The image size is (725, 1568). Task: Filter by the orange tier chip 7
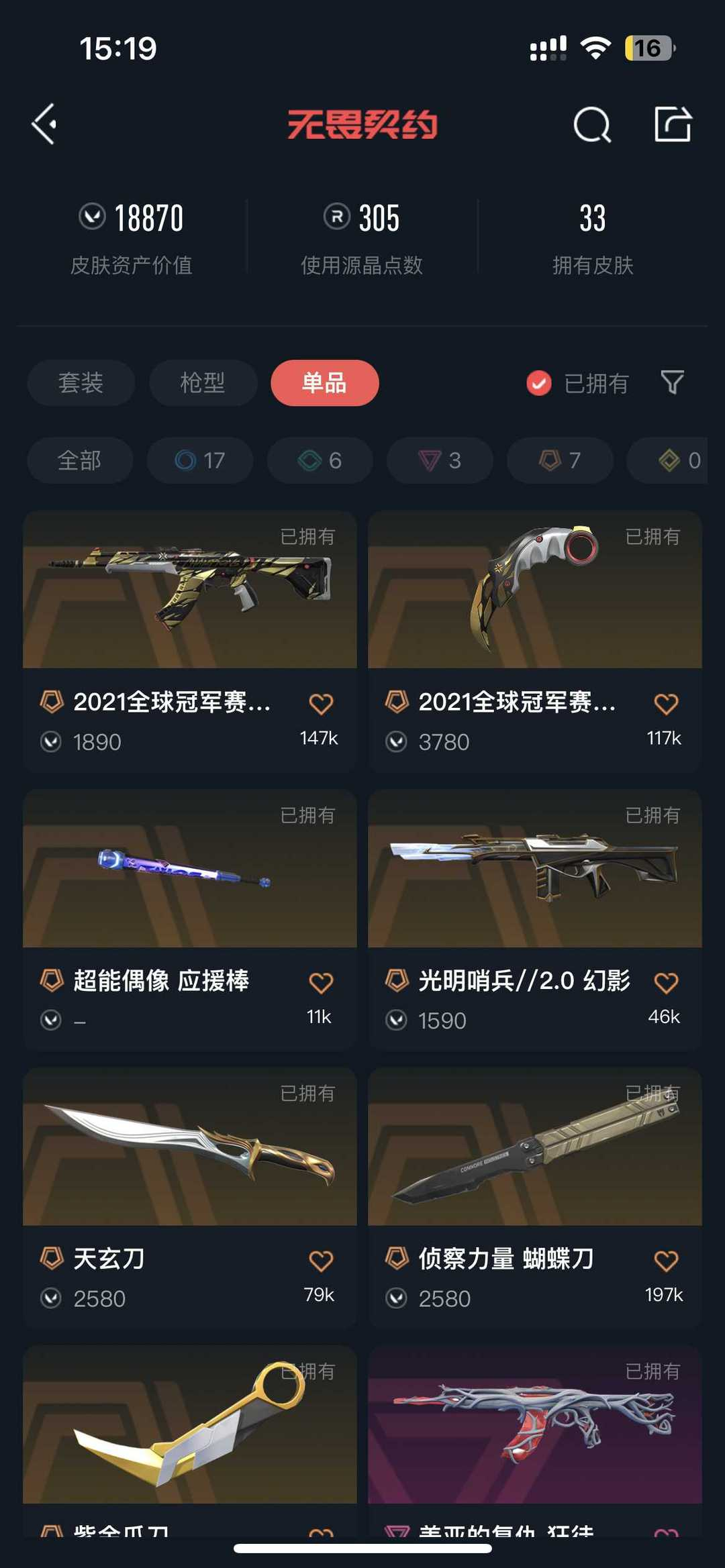click(x=560, y=460)
